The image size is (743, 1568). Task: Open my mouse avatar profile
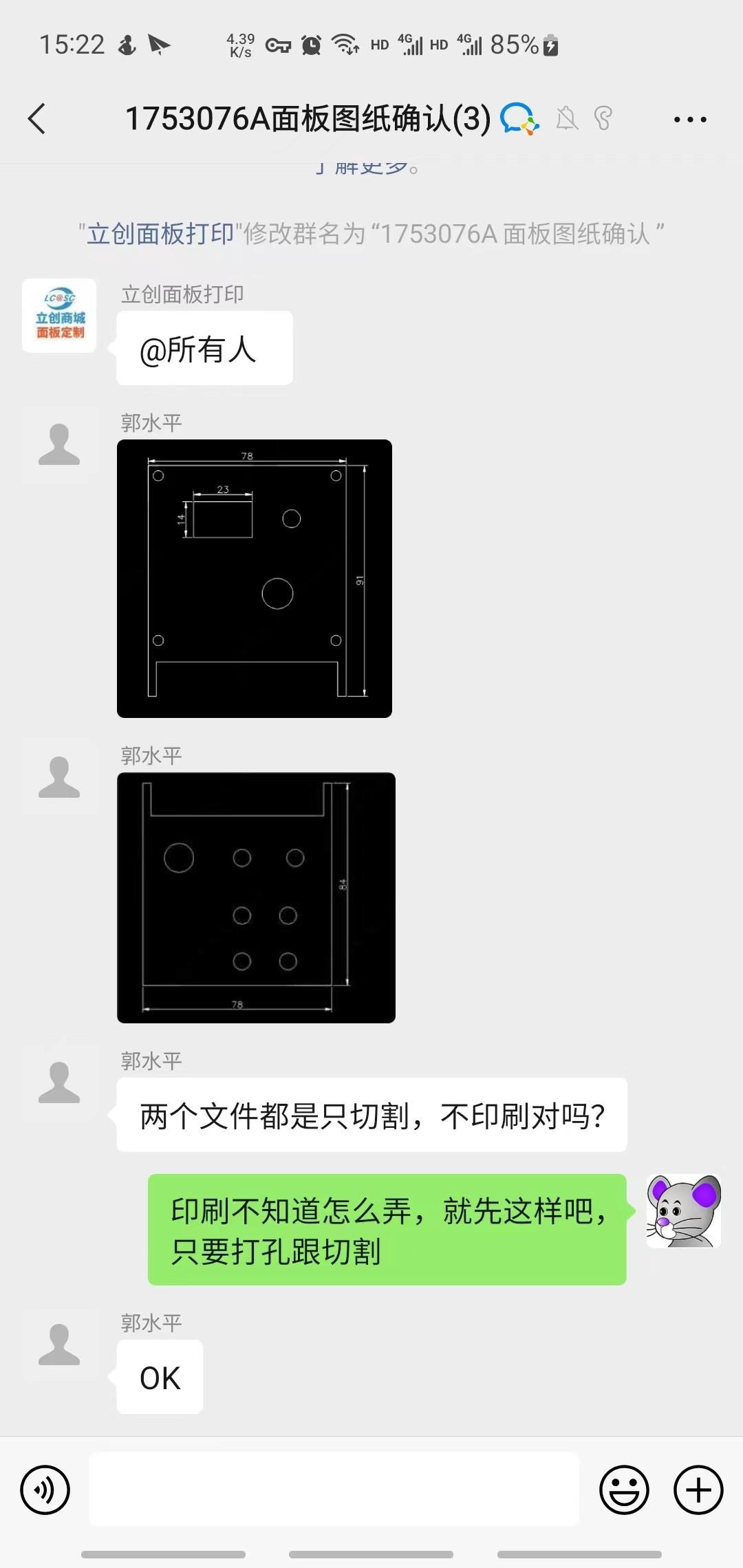683,1211
